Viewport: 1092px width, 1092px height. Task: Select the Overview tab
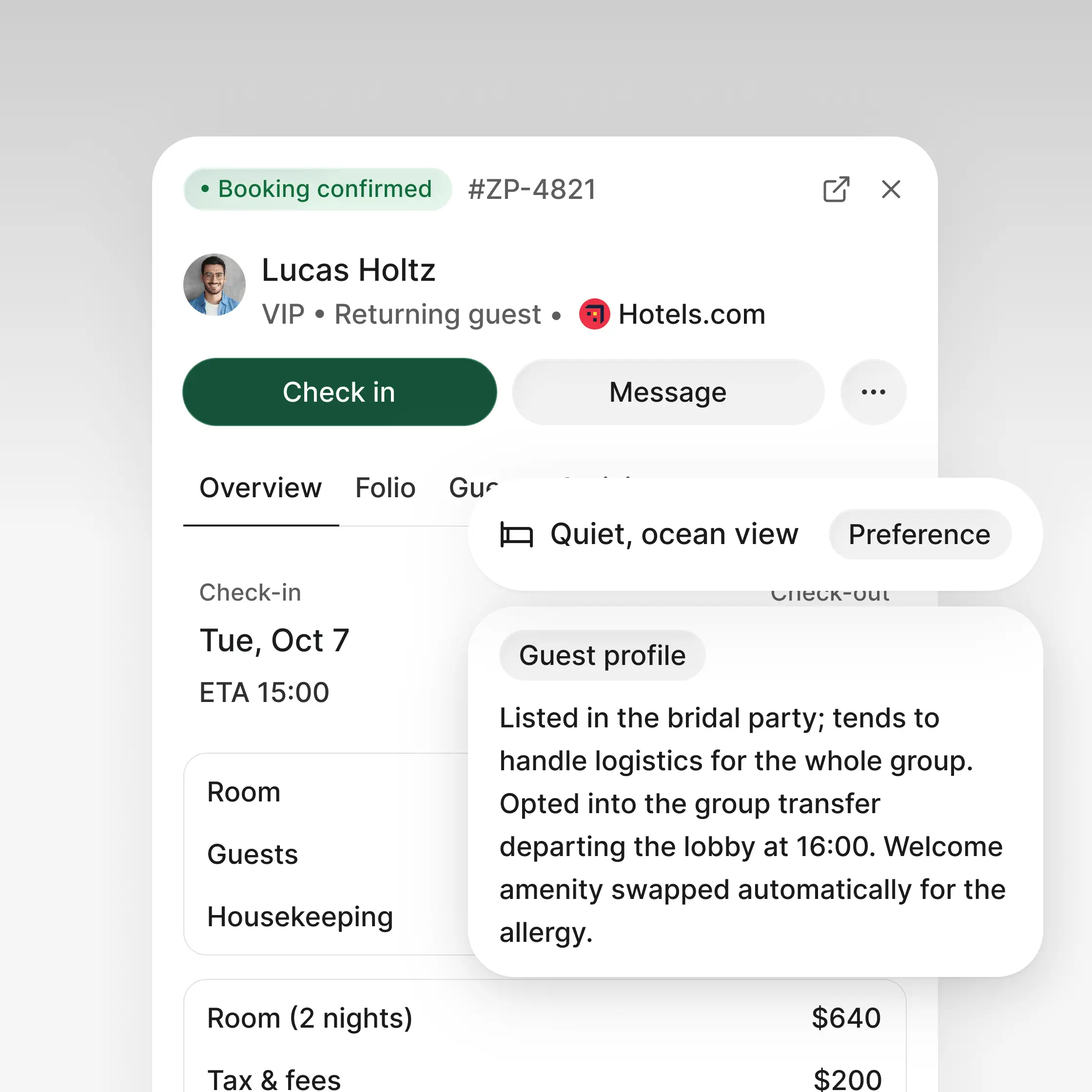[x=260, y=488]
